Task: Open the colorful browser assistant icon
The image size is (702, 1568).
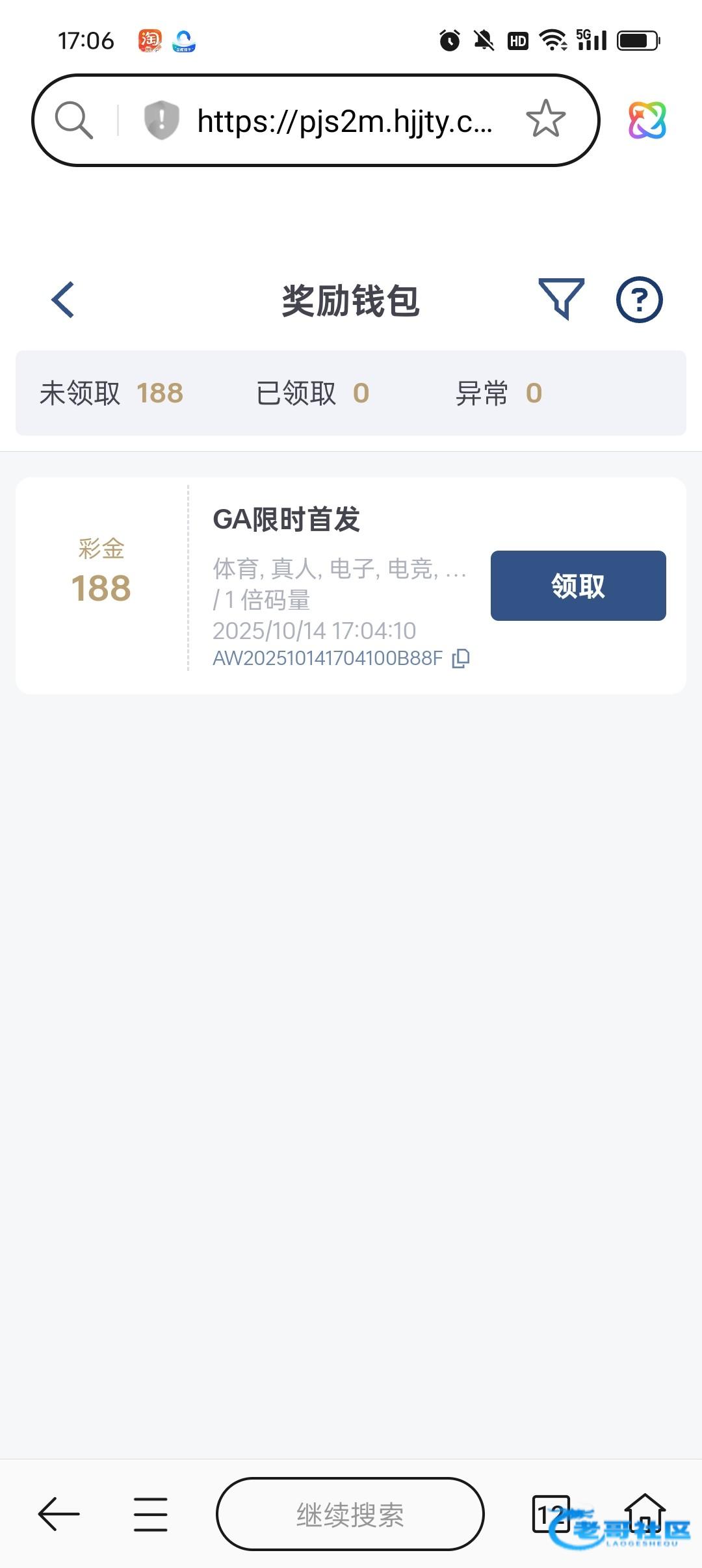Action: point(647,120)
